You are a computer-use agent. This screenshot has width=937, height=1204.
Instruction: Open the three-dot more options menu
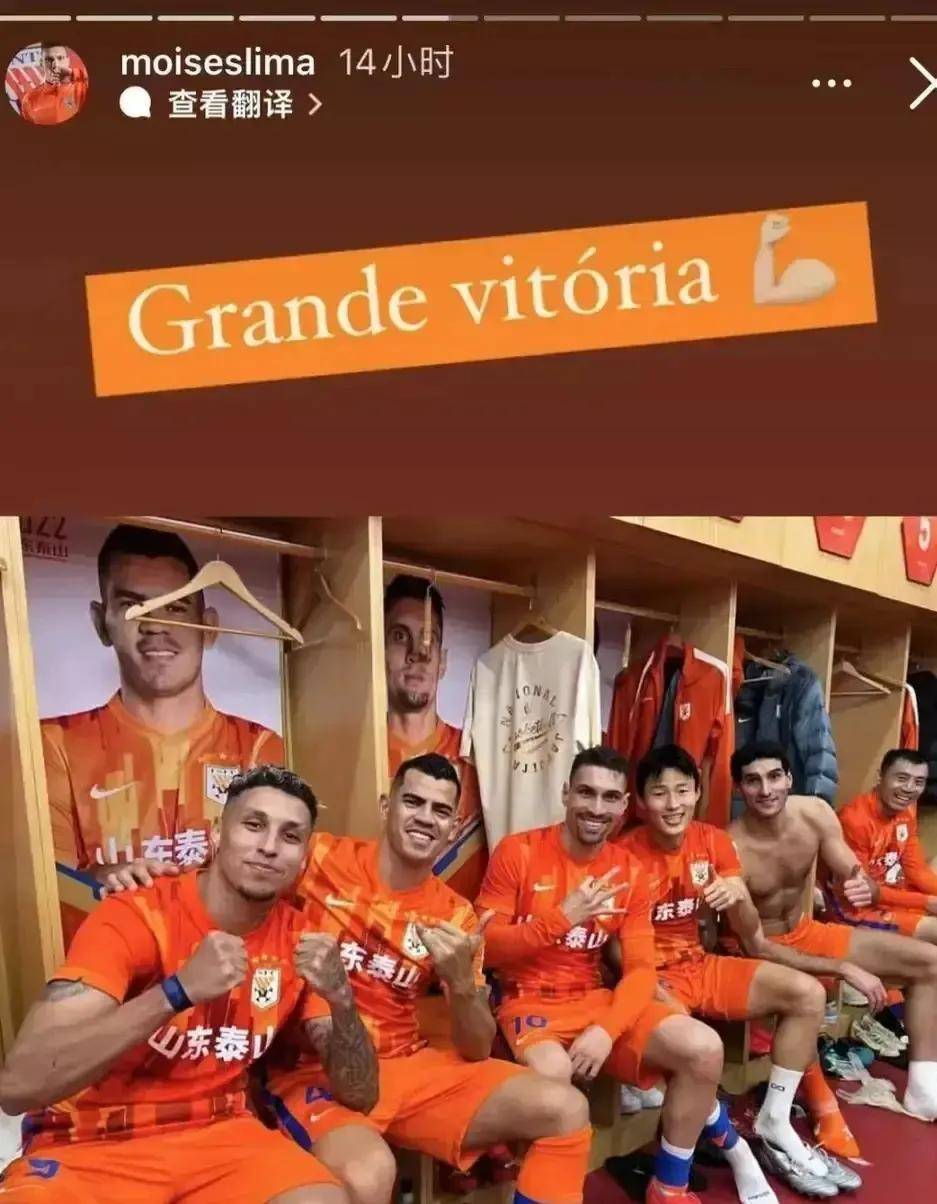(x=831, y=83)
